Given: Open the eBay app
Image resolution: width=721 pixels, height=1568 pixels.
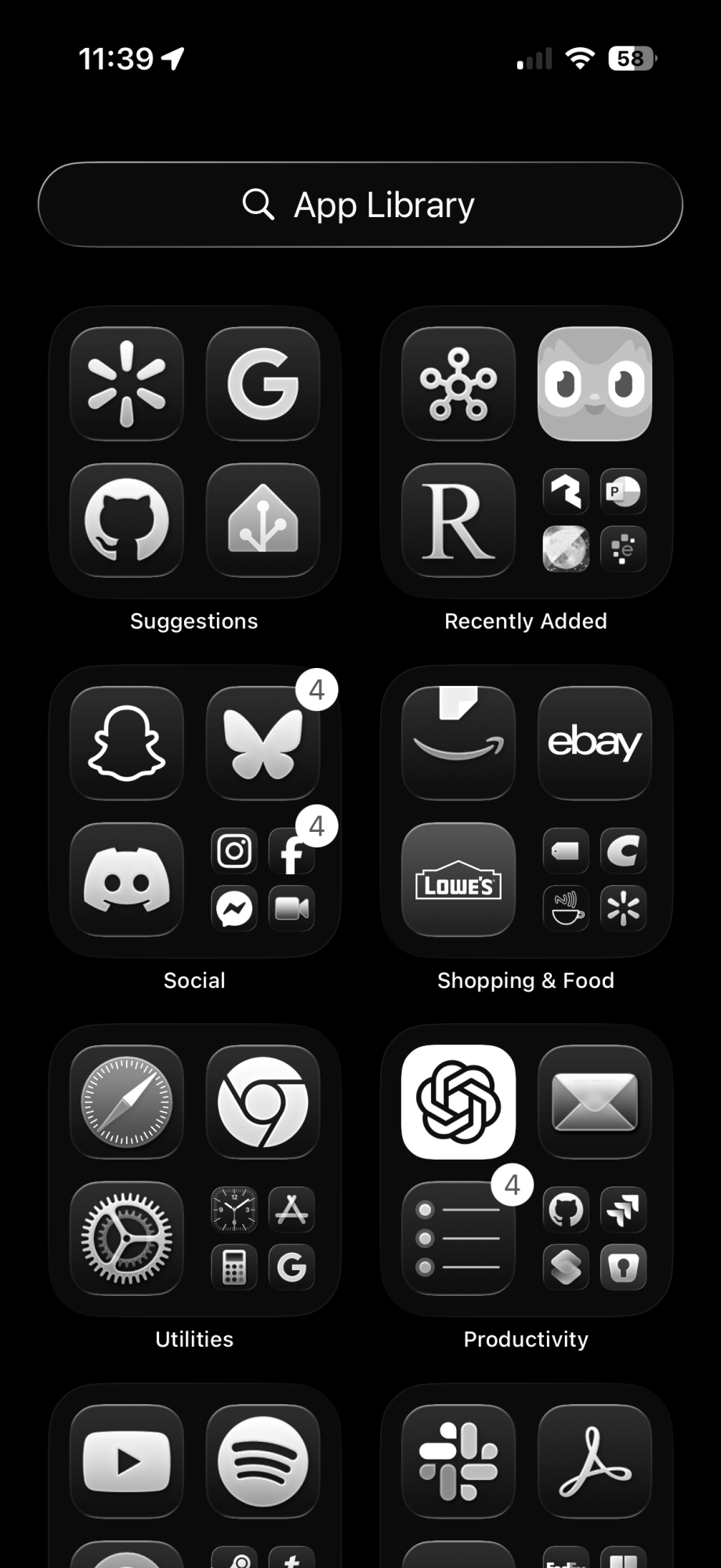Looking at the screenshot, I should tap(594, 742).
